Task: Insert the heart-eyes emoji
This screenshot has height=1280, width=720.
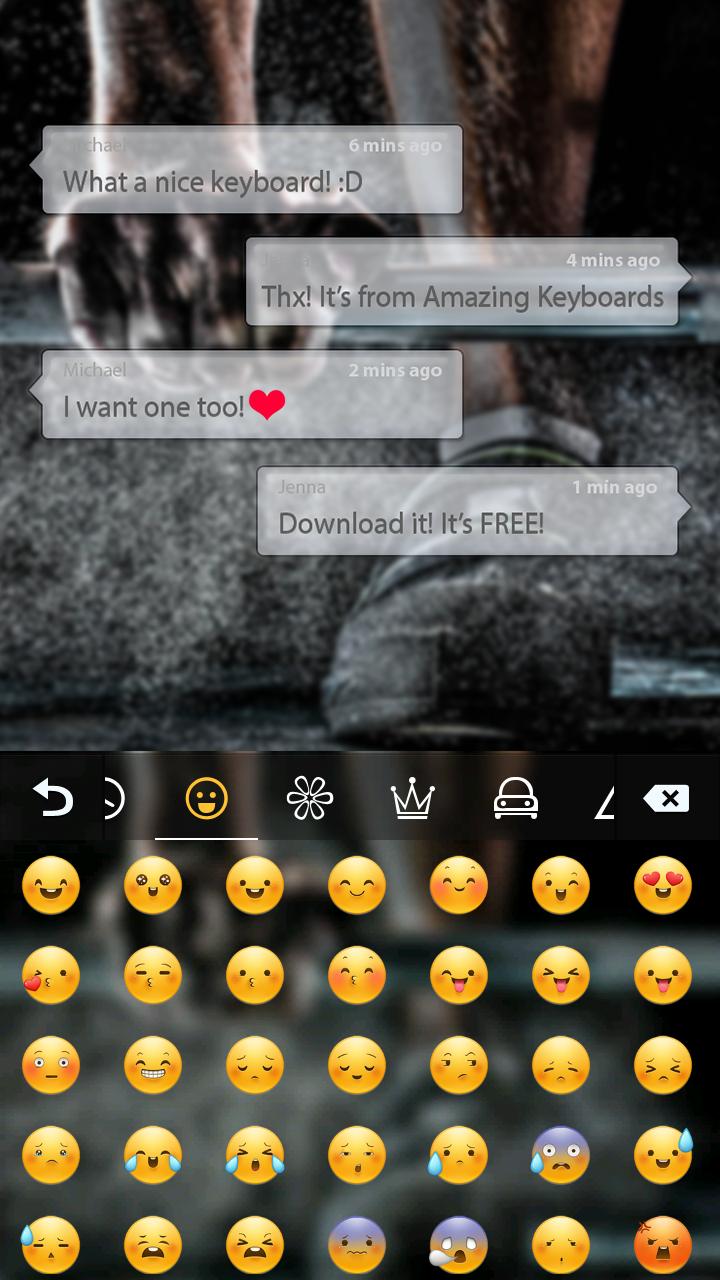Action: click(662, 886)
